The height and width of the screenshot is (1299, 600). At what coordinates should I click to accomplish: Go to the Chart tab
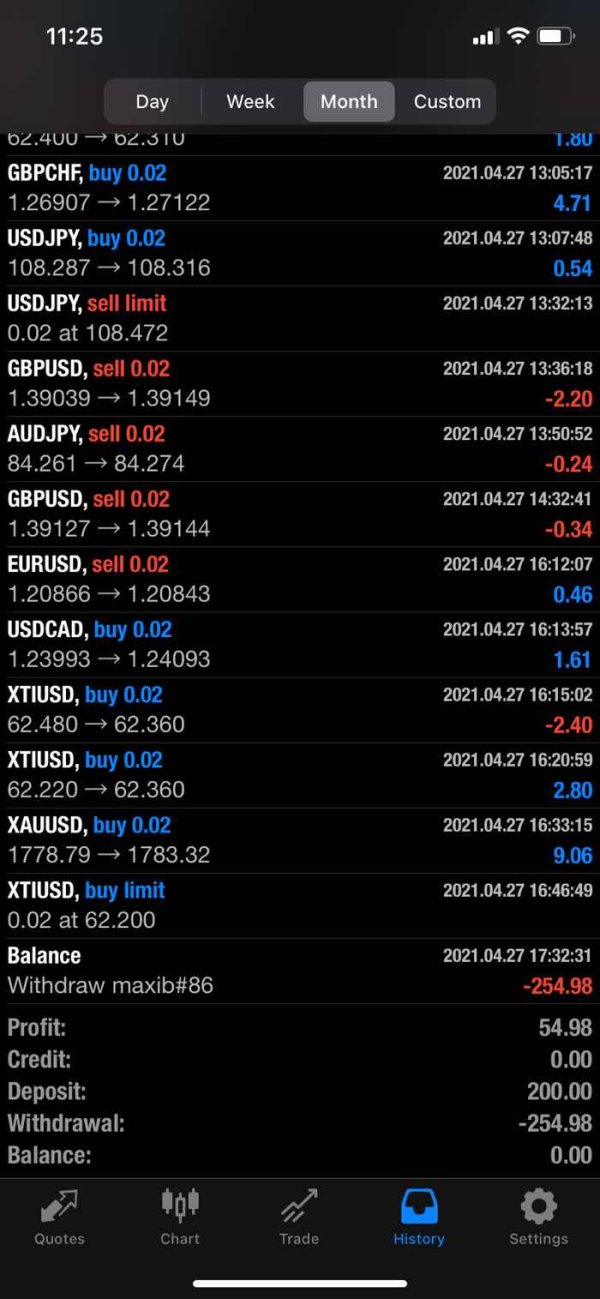[x=180, y=1218]
